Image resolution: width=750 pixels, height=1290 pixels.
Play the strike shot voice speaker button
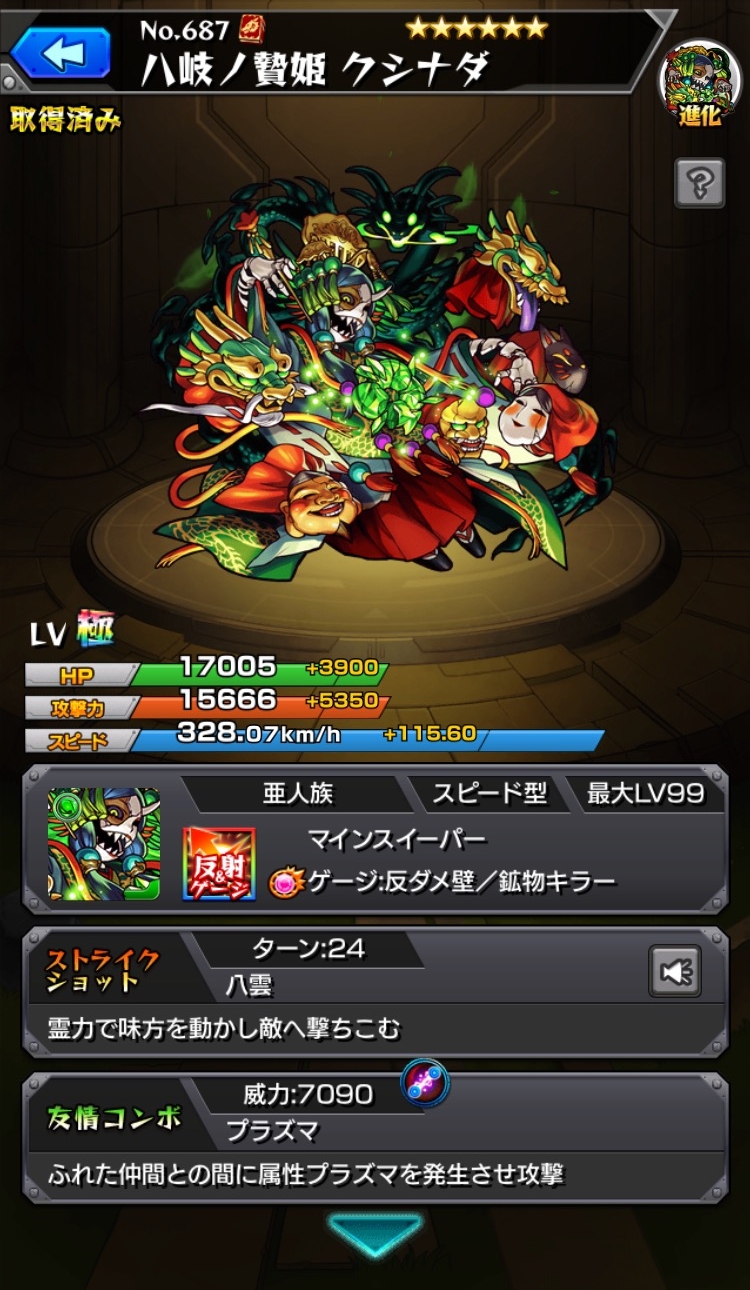click(675, 971)
